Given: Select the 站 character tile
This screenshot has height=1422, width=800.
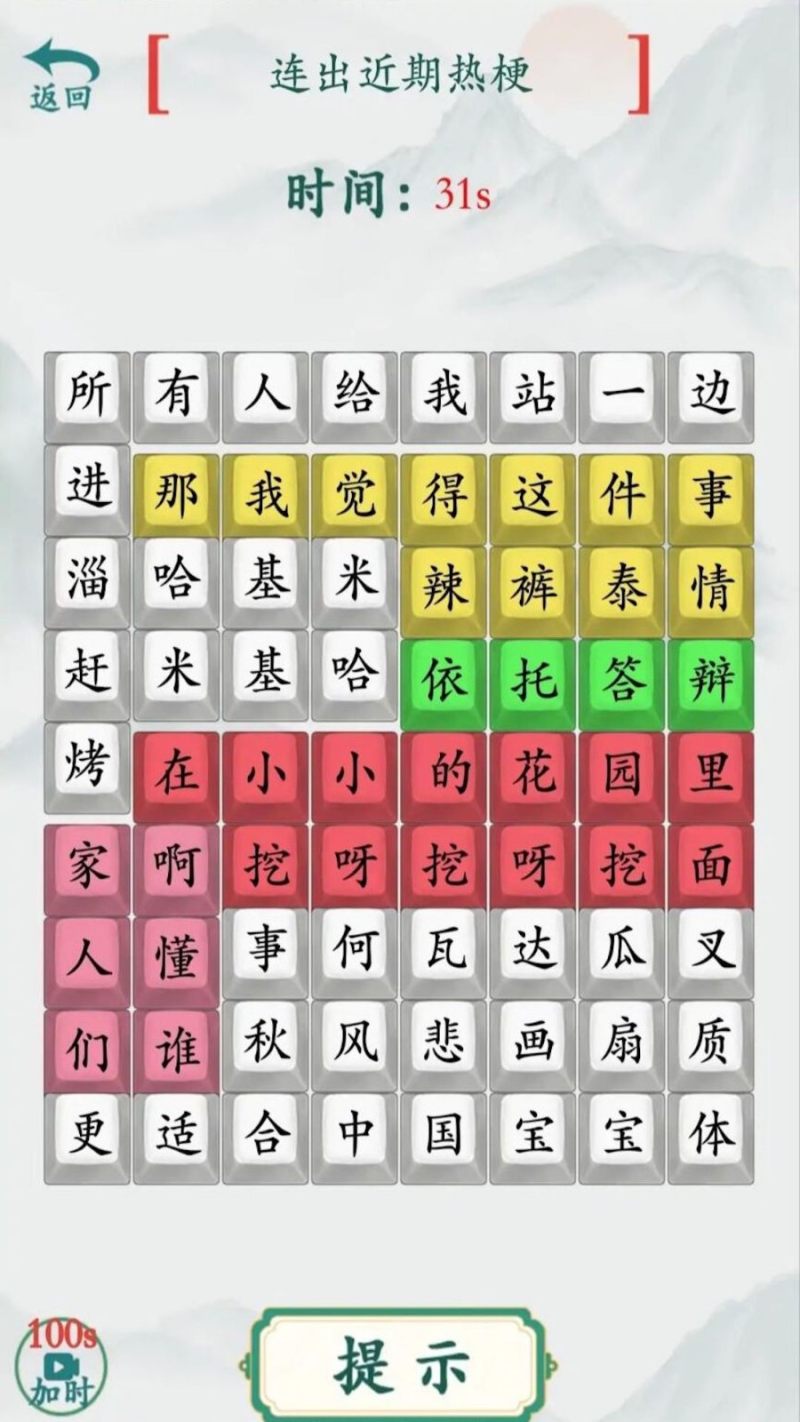Looking at the screenshot, I should coord(532,393).
